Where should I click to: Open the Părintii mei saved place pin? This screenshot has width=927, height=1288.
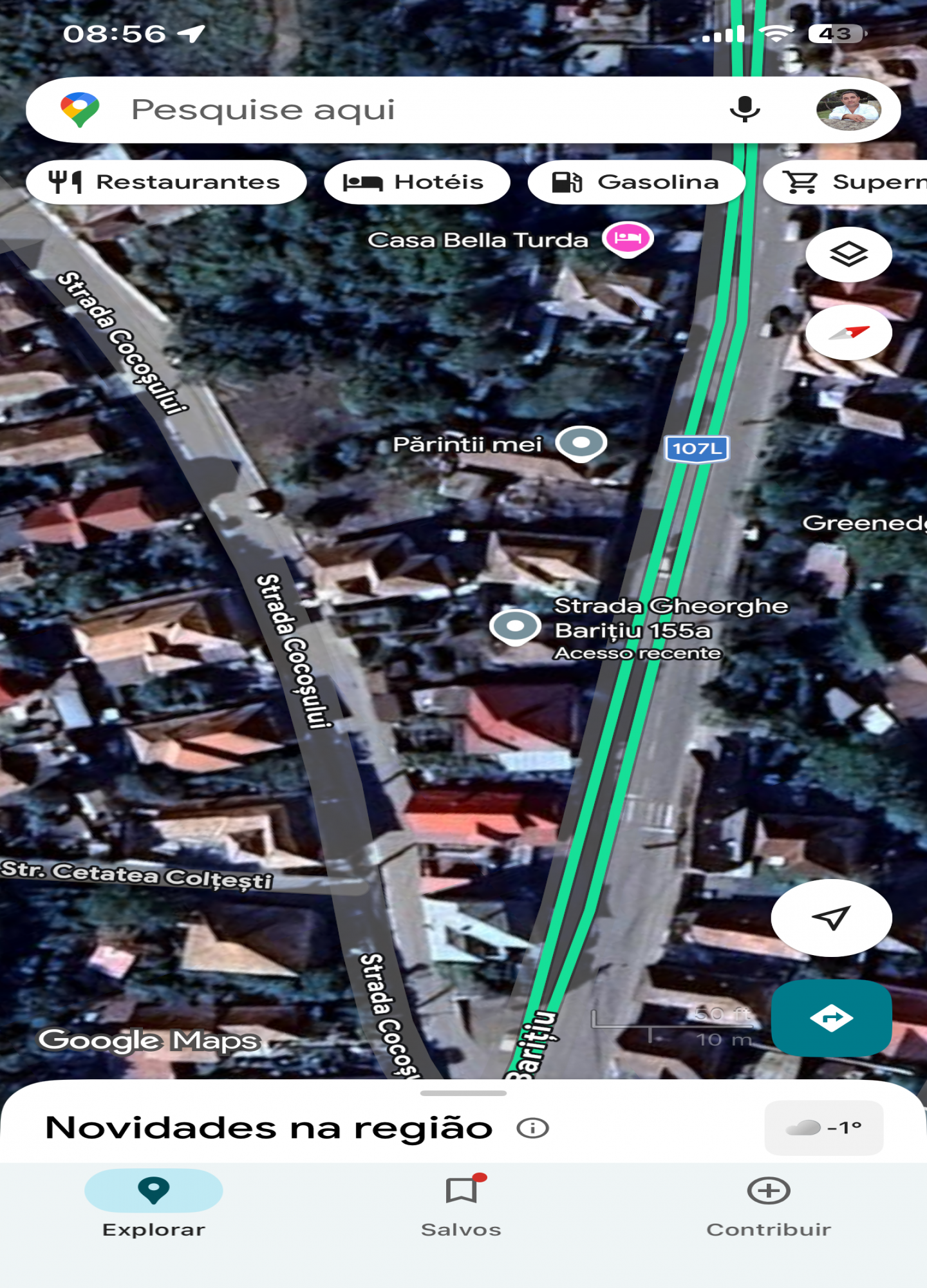[581, 443]
